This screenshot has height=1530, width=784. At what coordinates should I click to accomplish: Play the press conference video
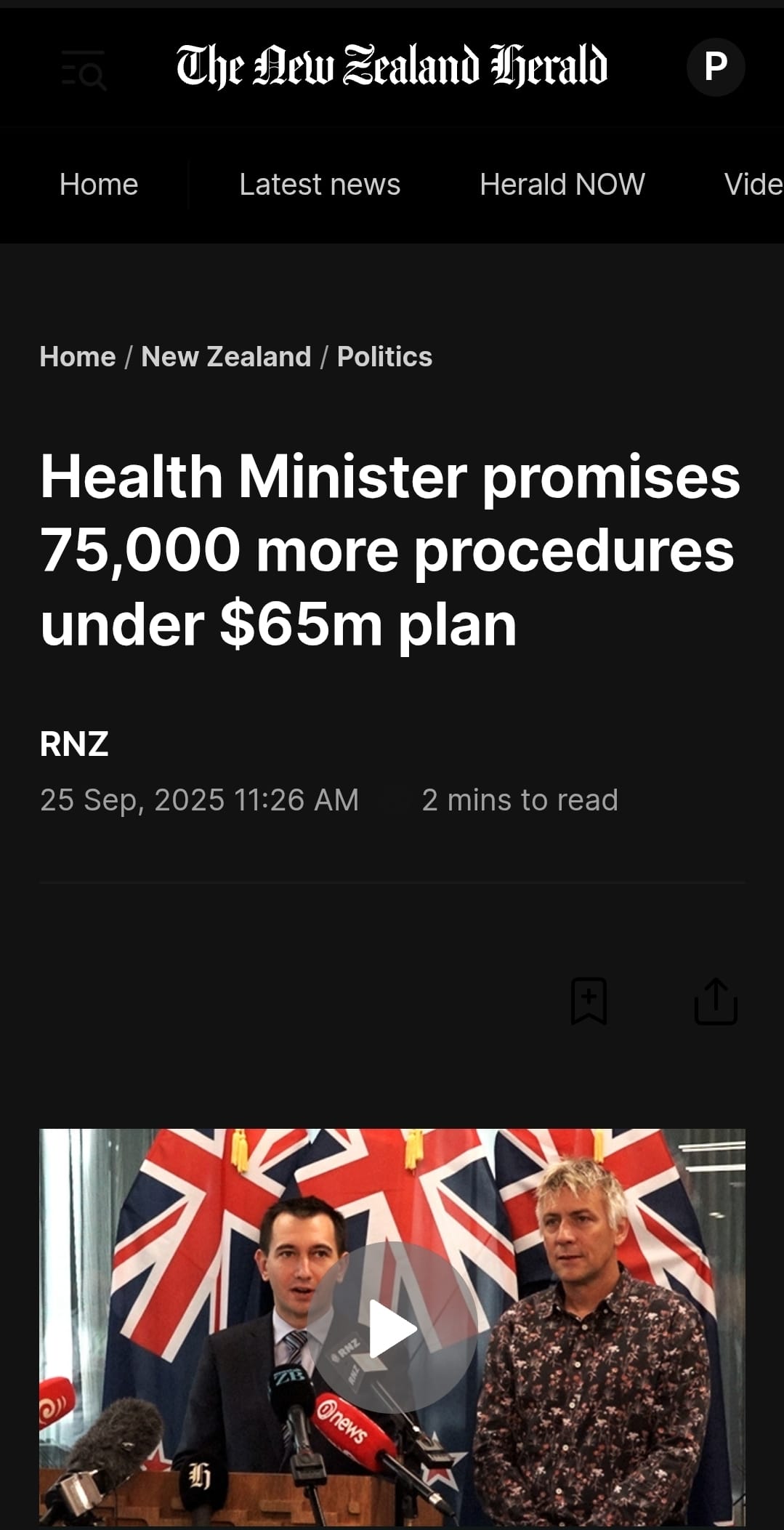(x=392, y=1329)
